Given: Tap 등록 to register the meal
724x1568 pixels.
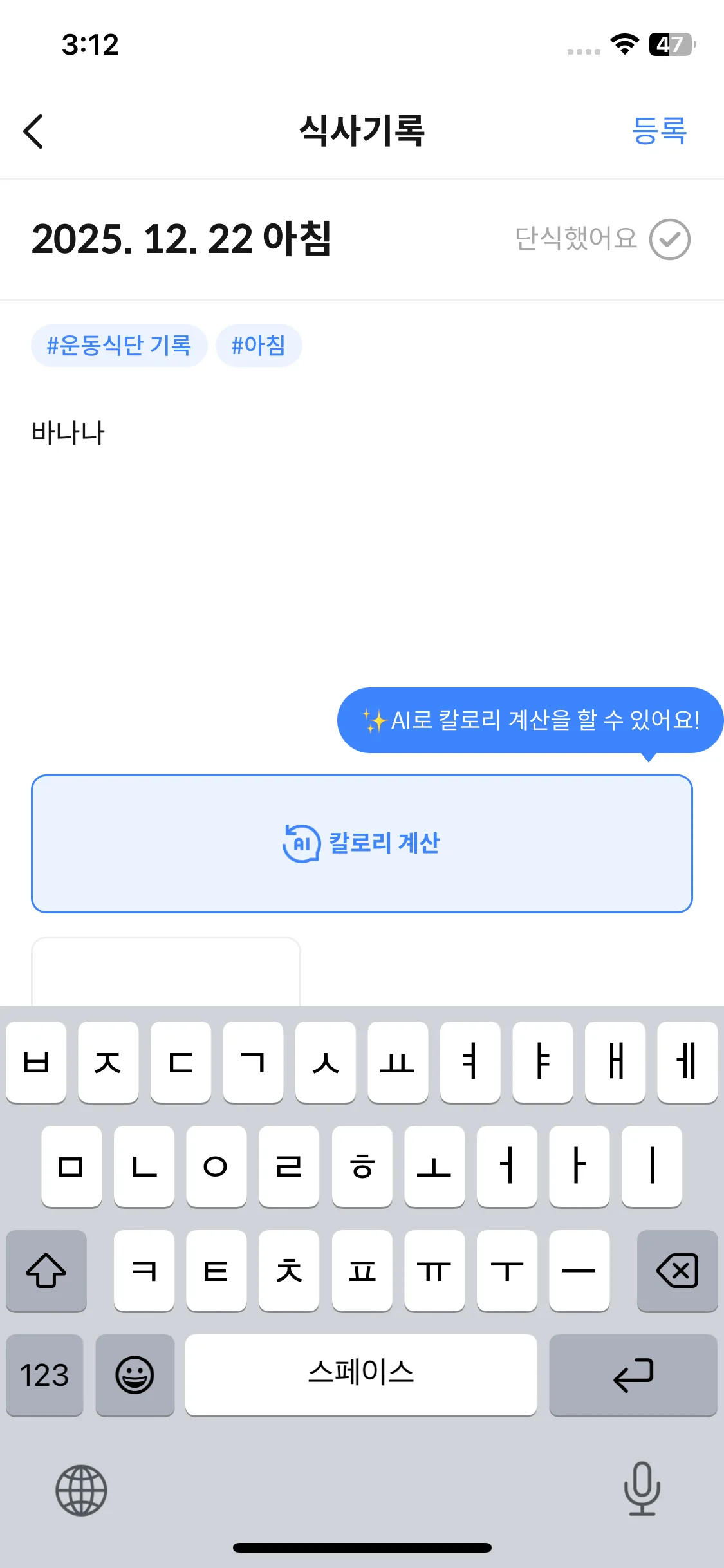Looking at the screenshot, I should coord(659,131).
